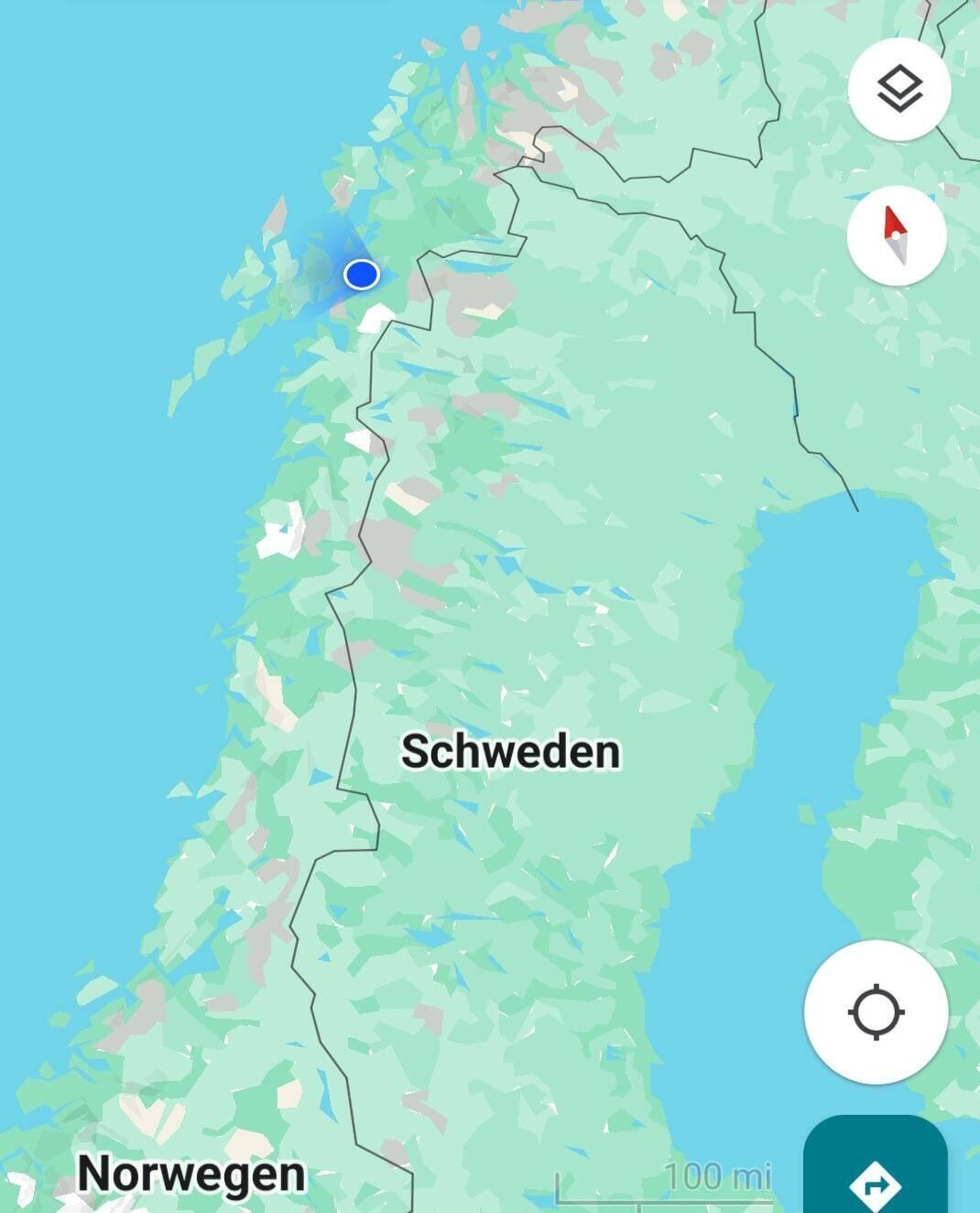
Task: Open the map layers selector
Action: coord(898,90)
